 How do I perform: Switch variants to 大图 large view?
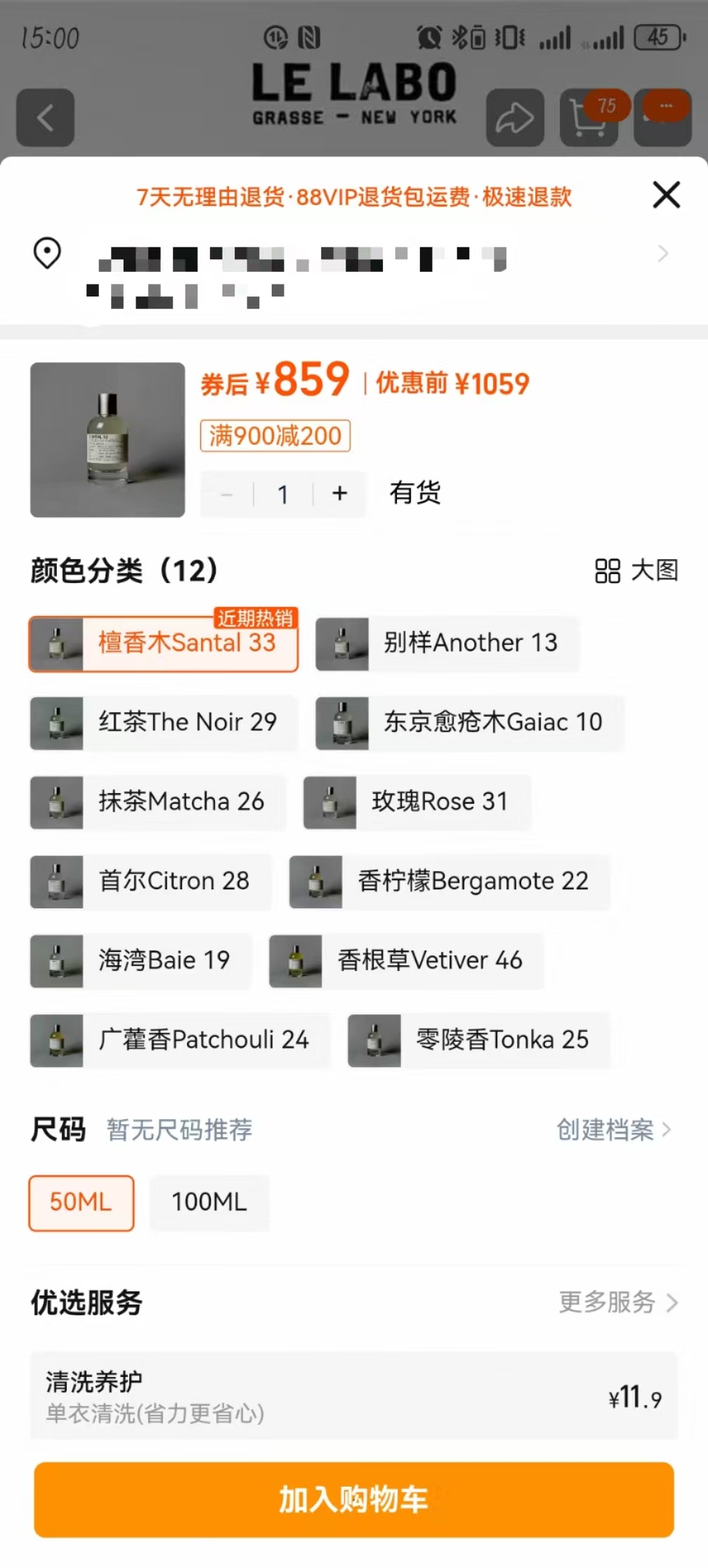(x=636, y=570)
